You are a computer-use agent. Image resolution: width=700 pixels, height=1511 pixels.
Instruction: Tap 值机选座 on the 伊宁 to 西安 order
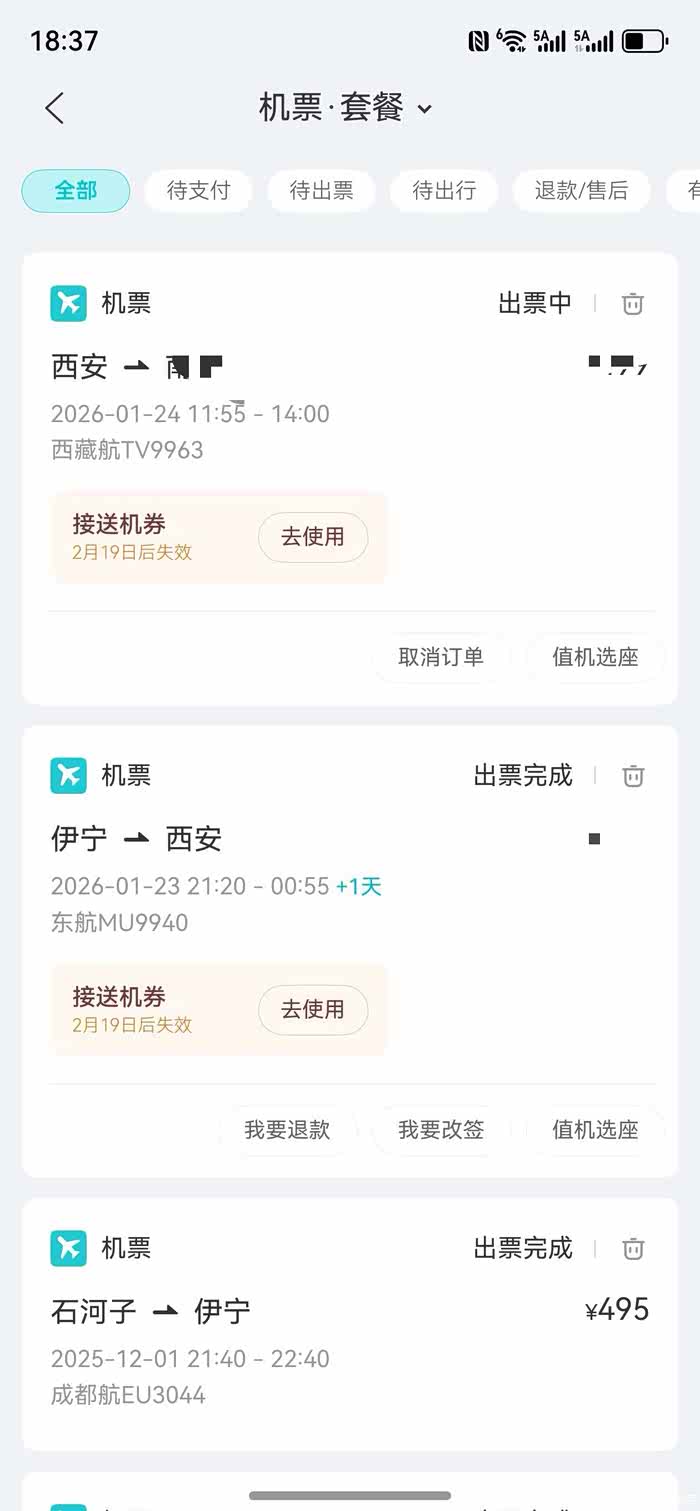click(595, 1130)
